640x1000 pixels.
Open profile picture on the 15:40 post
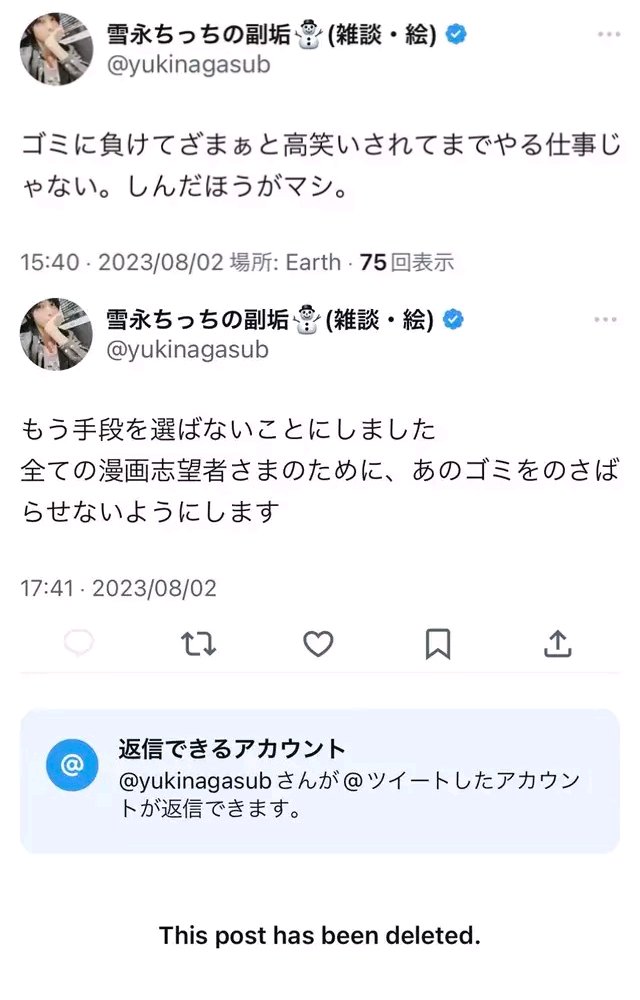coord(57,49)
